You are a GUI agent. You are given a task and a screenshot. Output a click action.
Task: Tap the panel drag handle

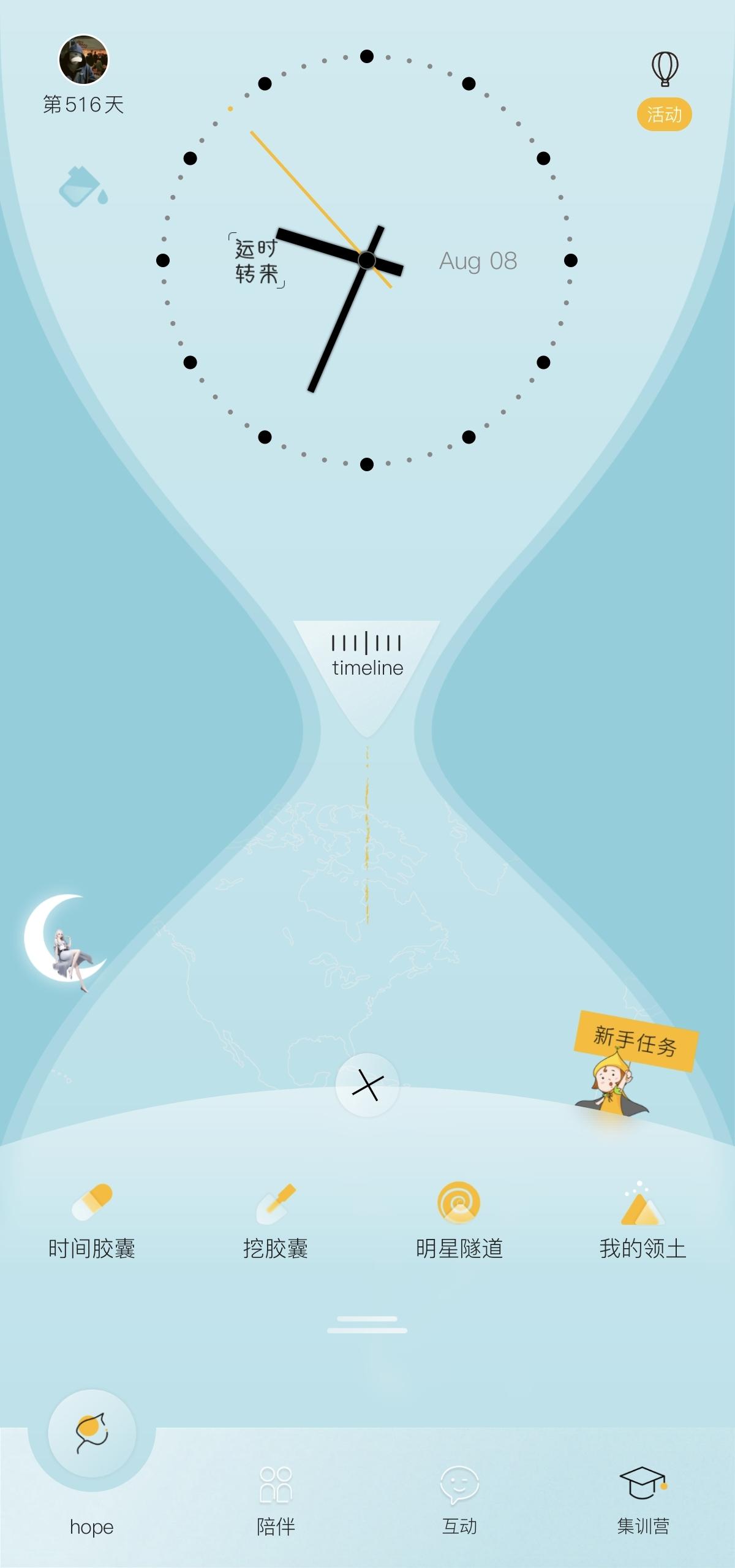click(367, 1324)
